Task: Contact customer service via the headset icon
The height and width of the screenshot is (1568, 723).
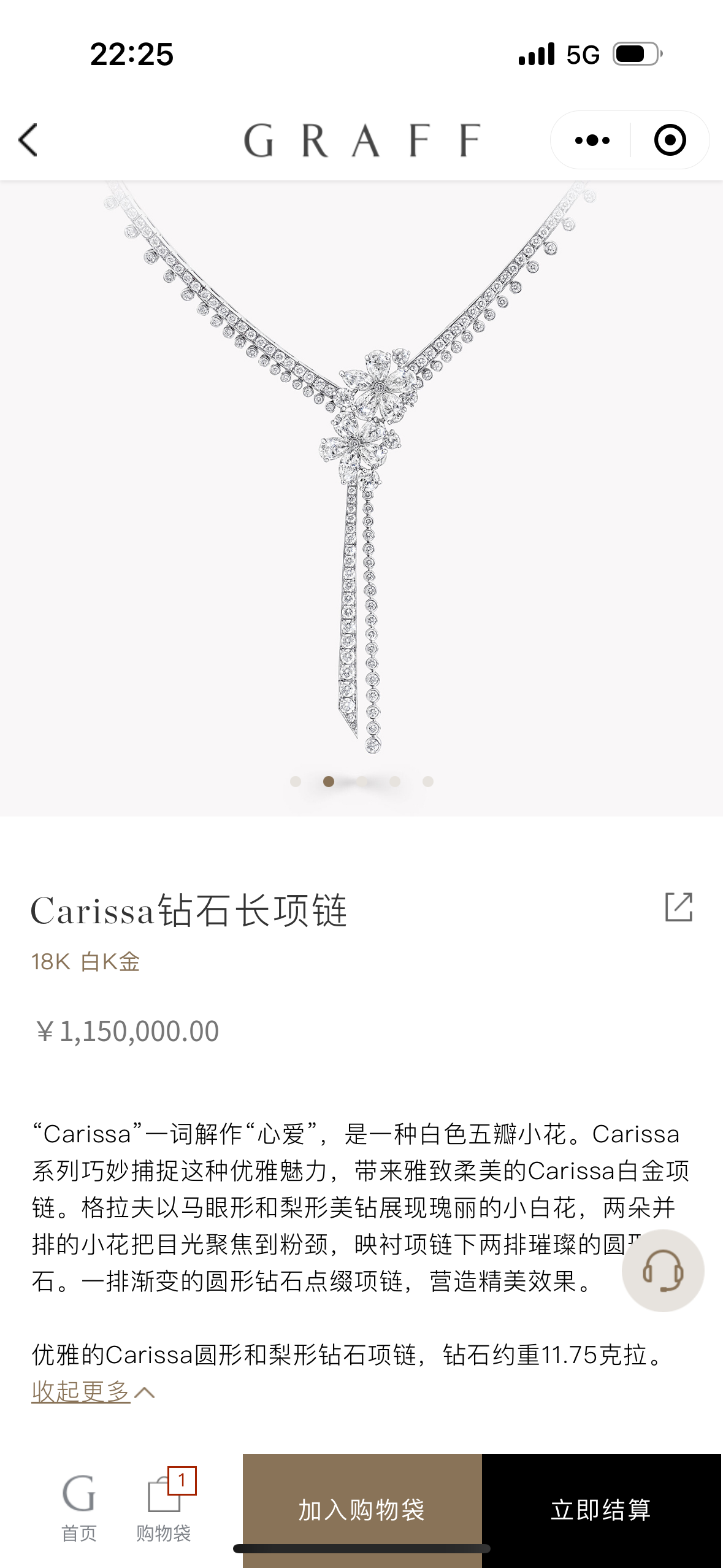Action: tap(662, 1270)
